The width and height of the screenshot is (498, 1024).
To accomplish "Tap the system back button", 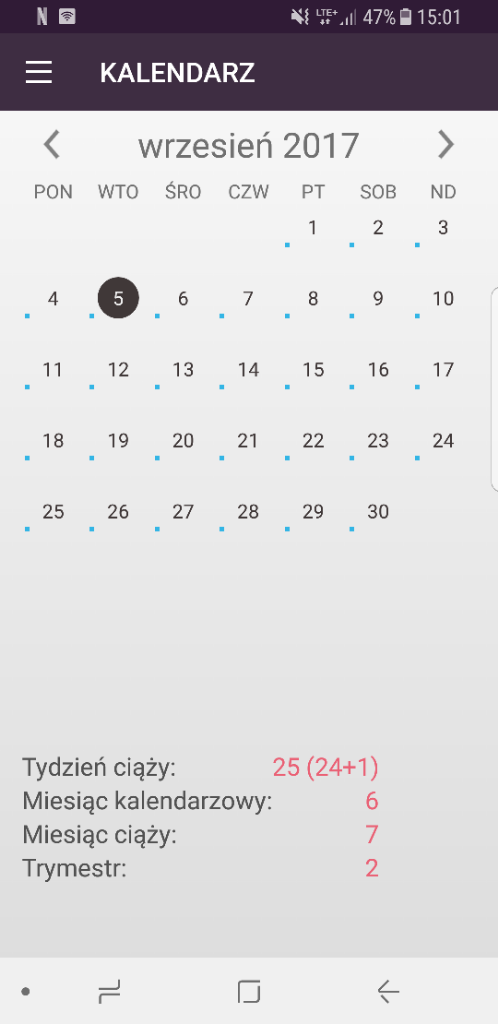I will pos(388,992).
